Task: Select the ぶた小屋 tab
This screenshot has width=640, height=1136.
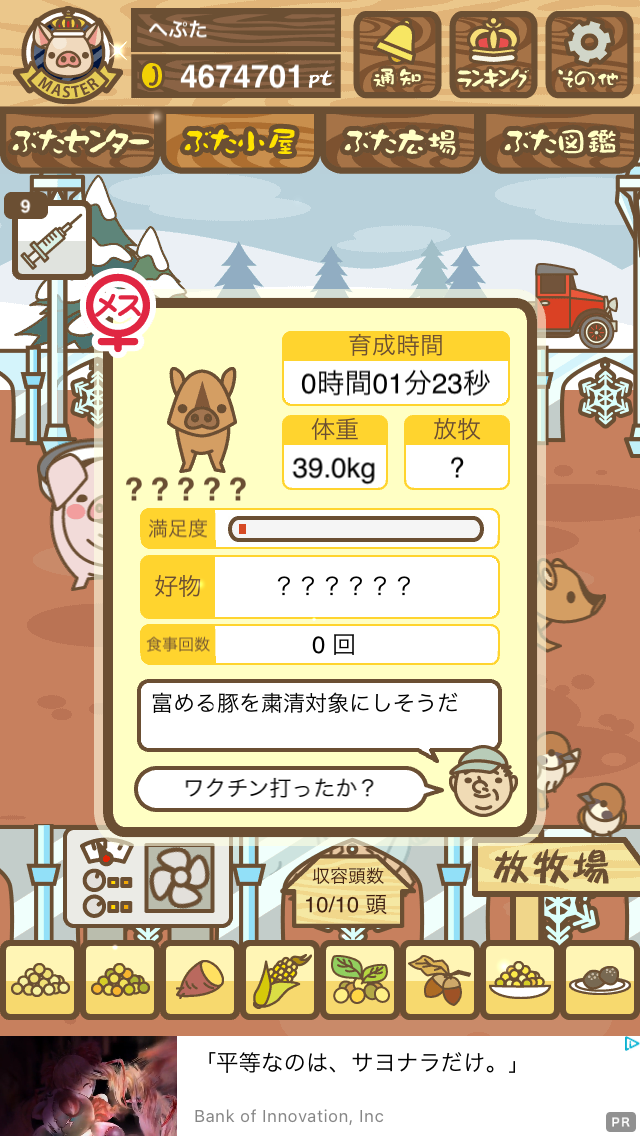Action: coord(240,143)
